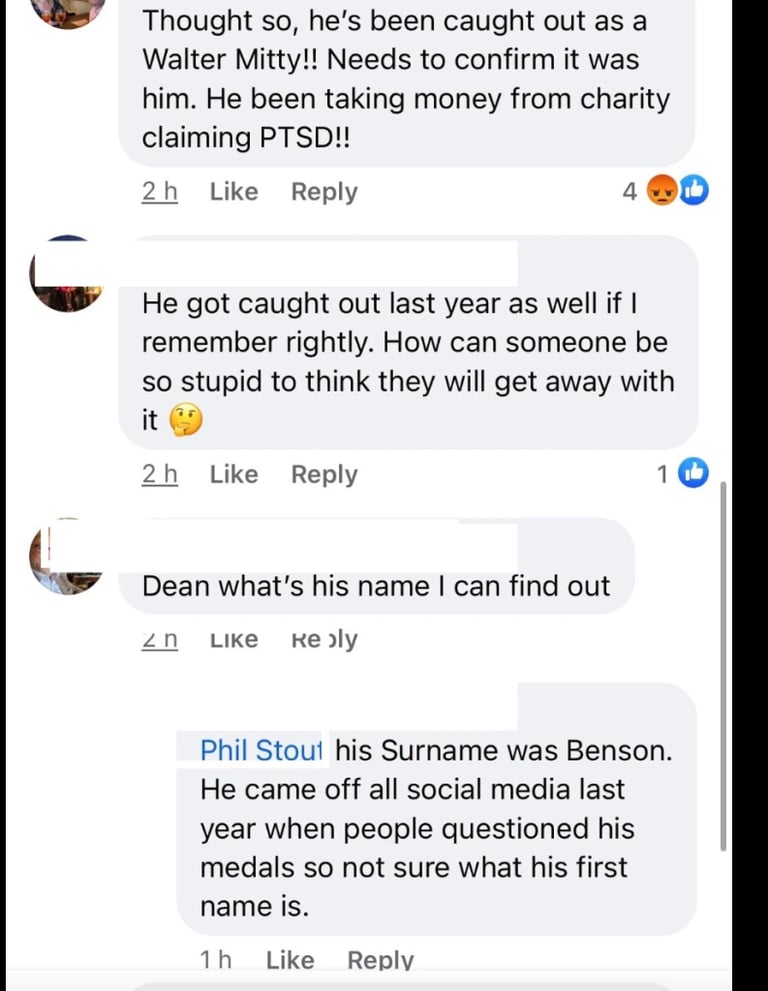Open the Phil Stout profile mention
The image size is (768, 991).
pos(261,750)
